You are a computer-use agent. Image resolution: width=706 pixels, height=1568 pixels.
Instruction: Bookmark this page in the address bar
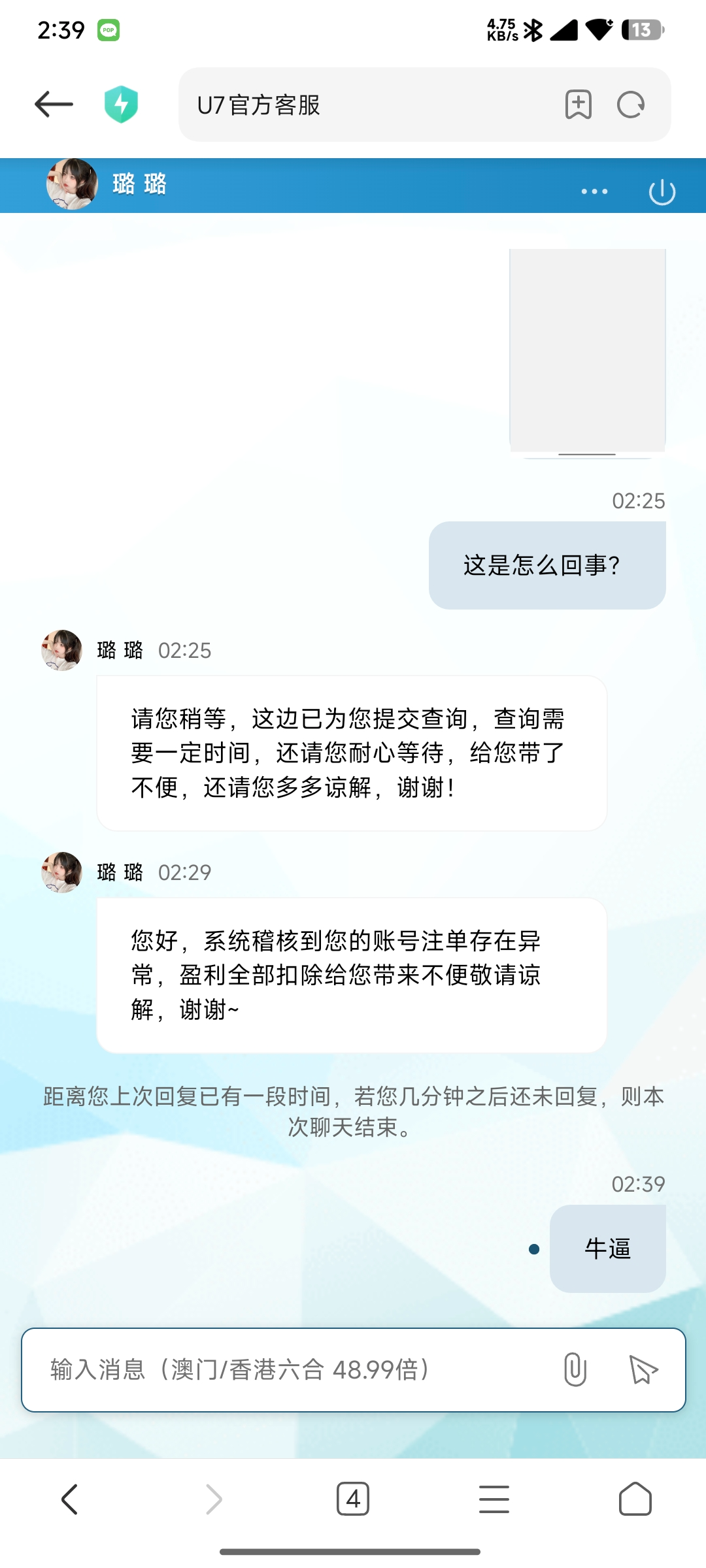(x=578, y=105)
